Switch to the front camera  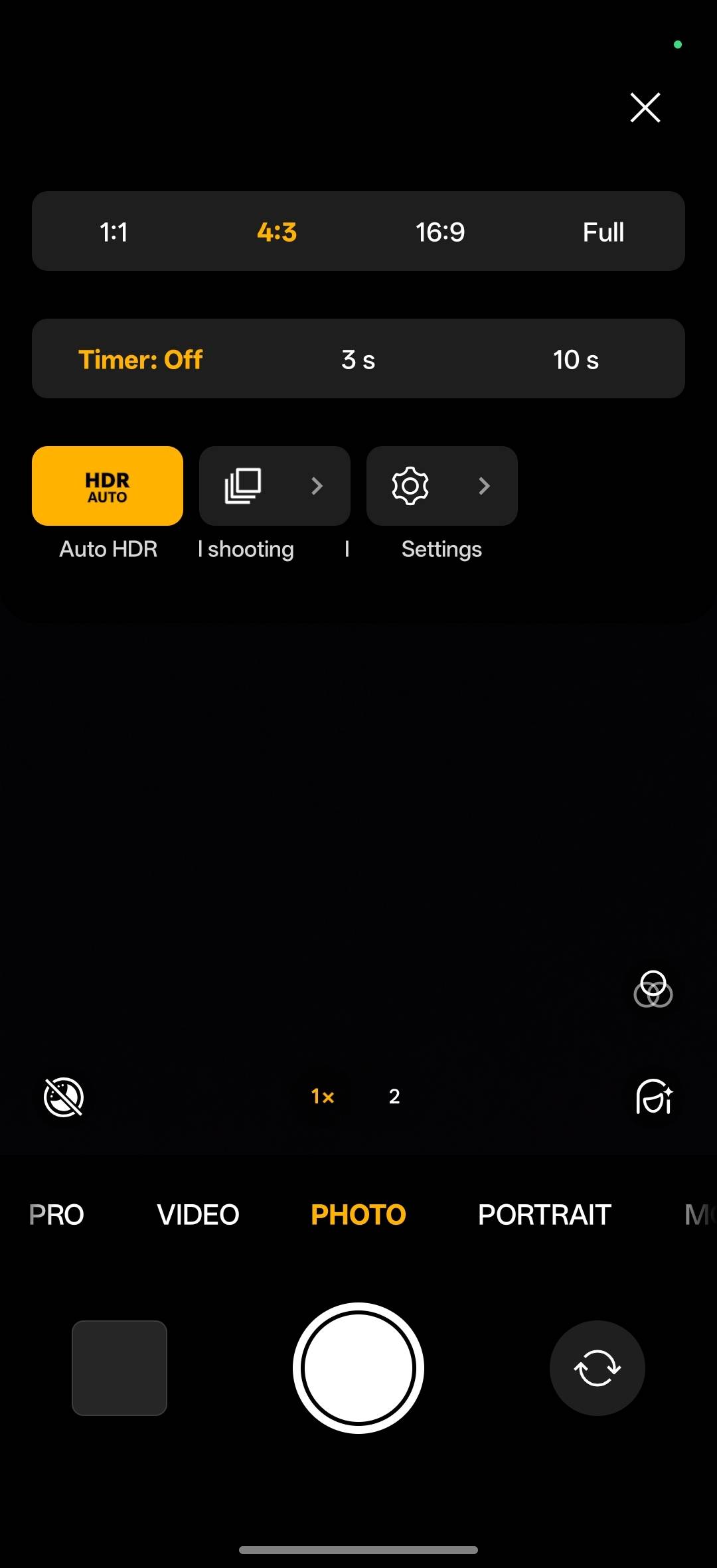coord(596,1368)
